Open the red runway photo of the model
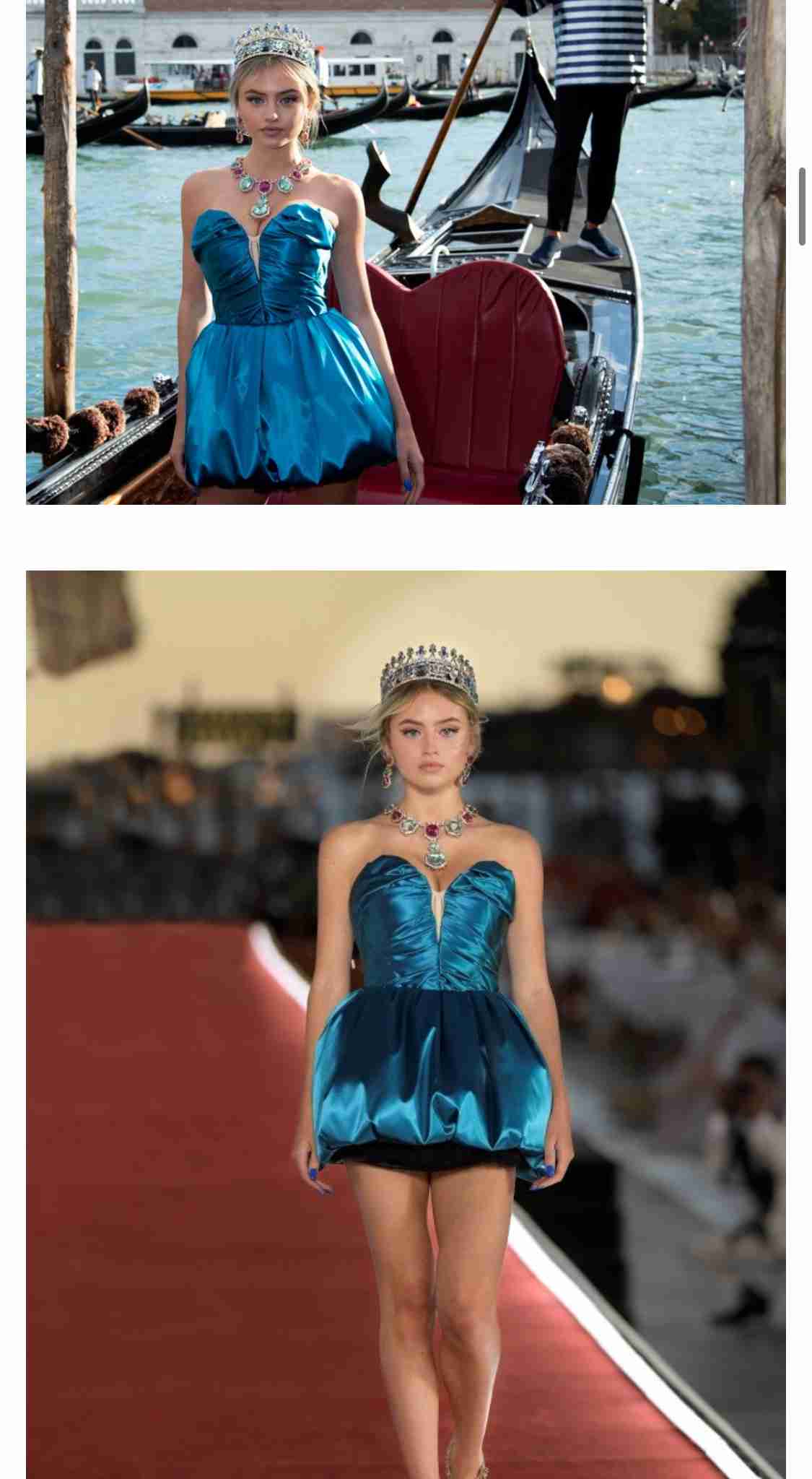This screenshot has height=1479, width=812. pos(406,1025)
